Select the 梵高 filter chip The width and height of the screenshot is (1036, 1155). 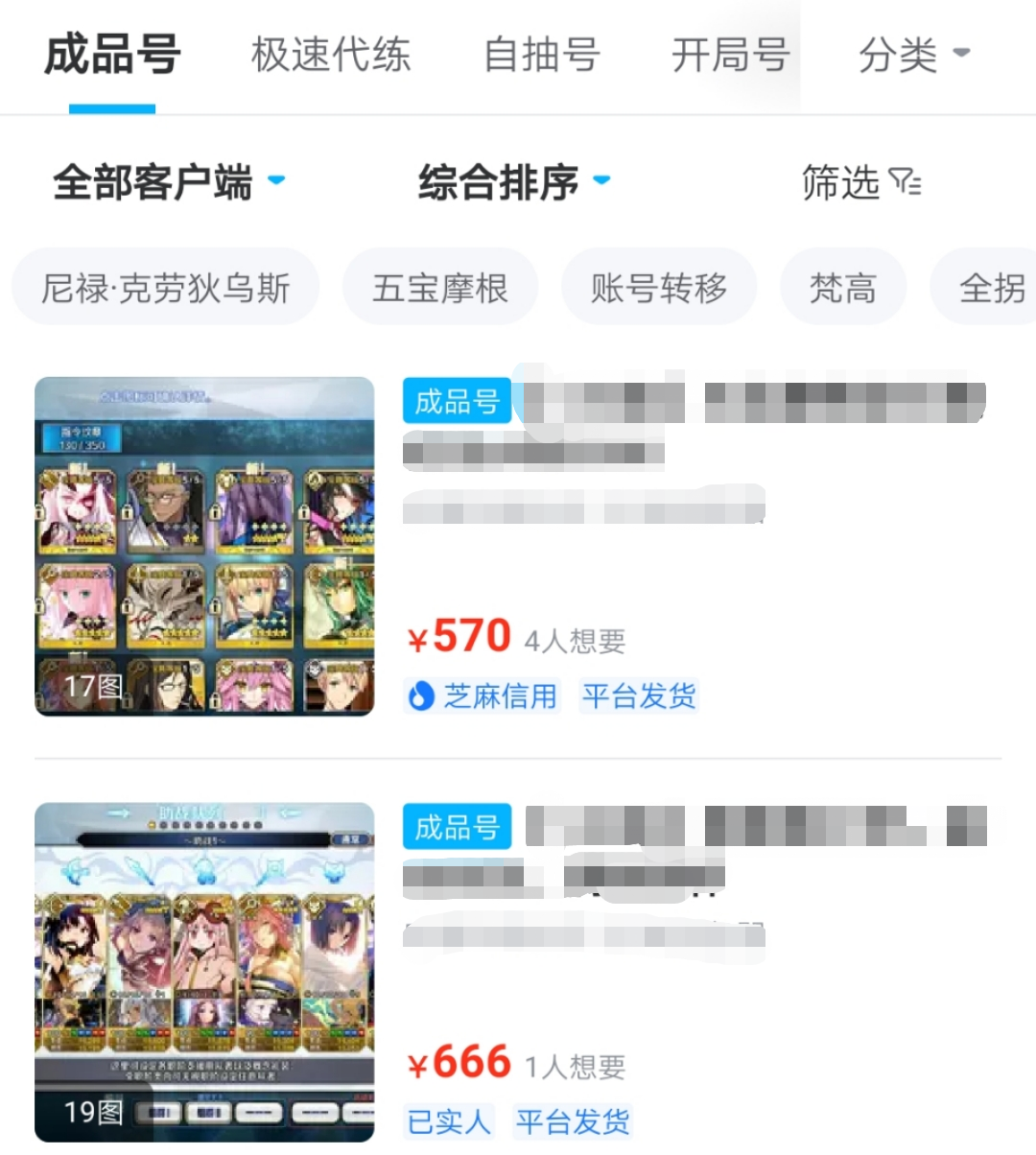[843, 288]
